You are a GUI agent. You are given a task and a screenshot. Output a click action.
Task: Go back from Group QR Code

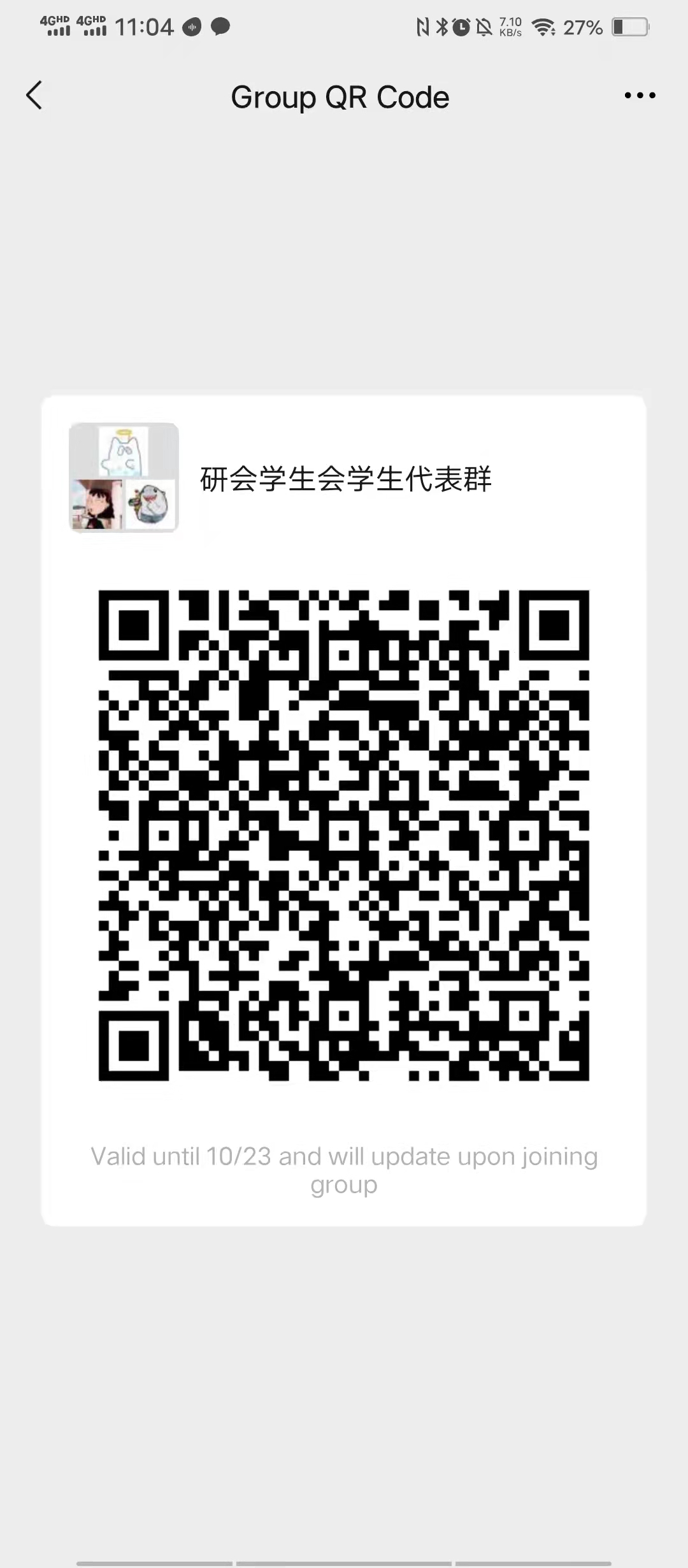coord(34,96)
